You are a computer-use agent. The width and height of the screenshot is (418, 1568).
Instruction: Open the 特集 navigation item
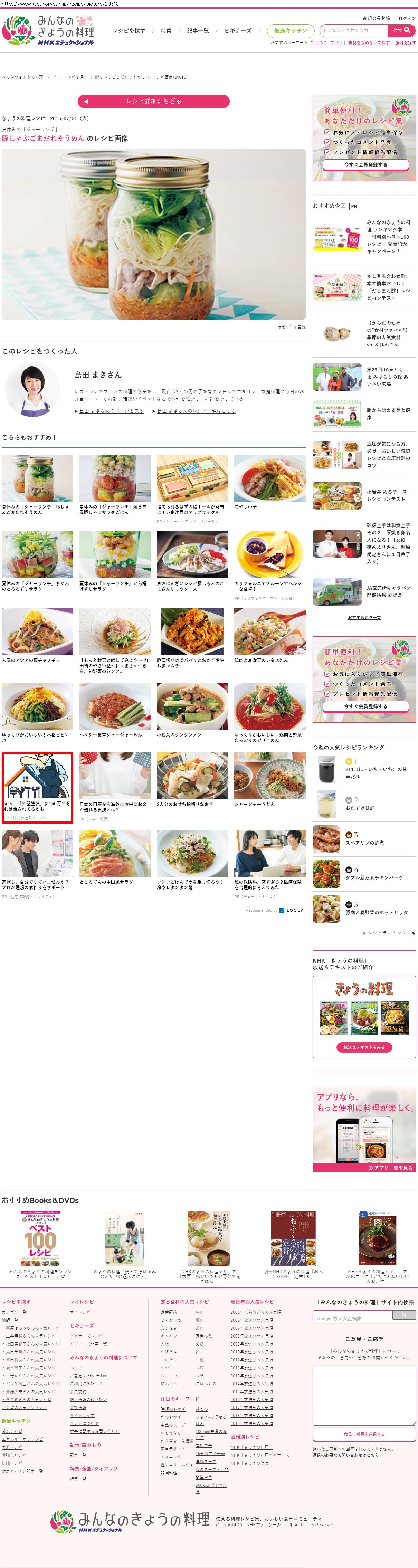coord(166,31)
